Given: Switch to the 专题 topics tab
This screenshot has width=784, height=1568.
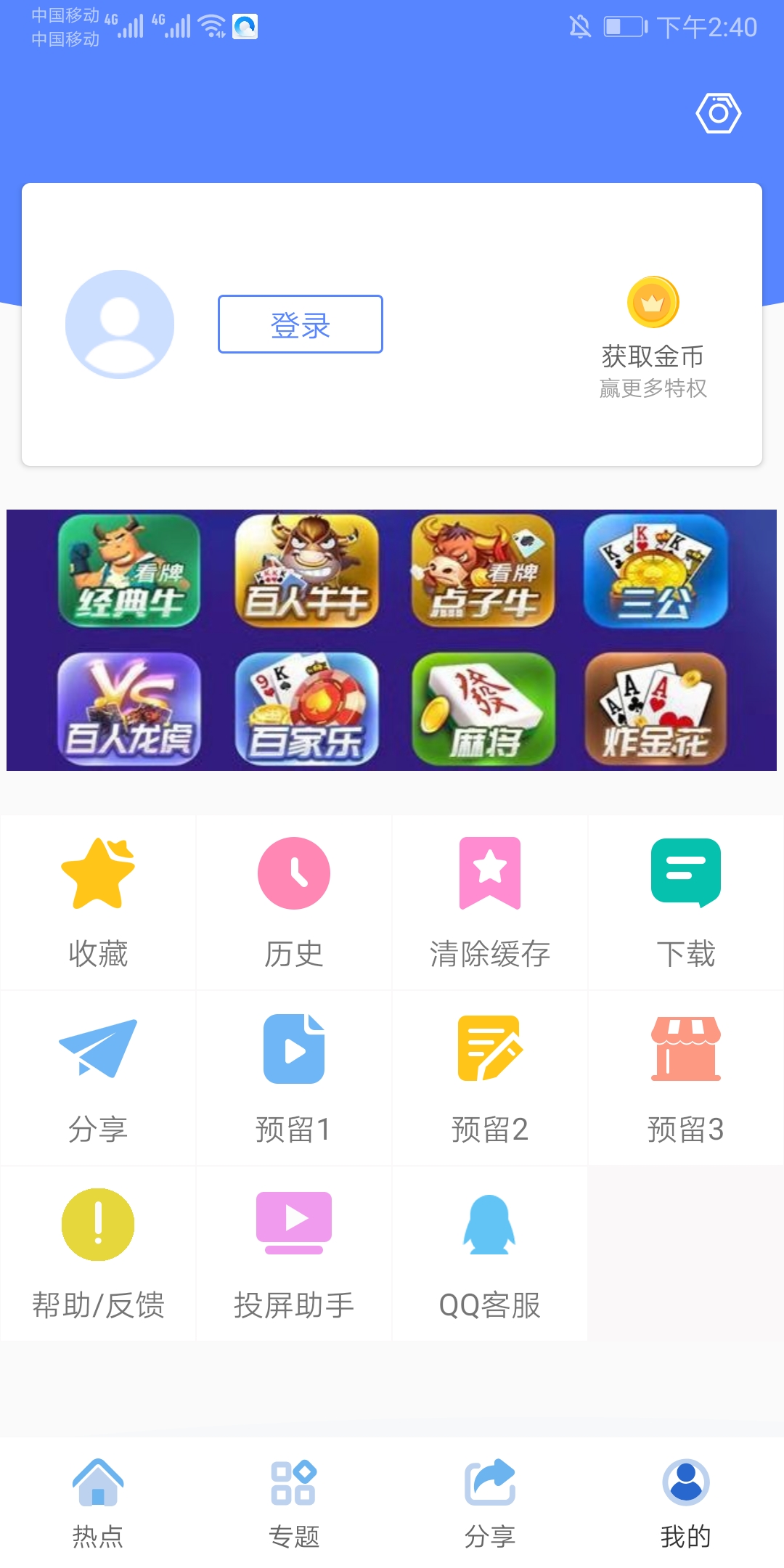Looking at the screenshot, I should tap(293, 1495).
